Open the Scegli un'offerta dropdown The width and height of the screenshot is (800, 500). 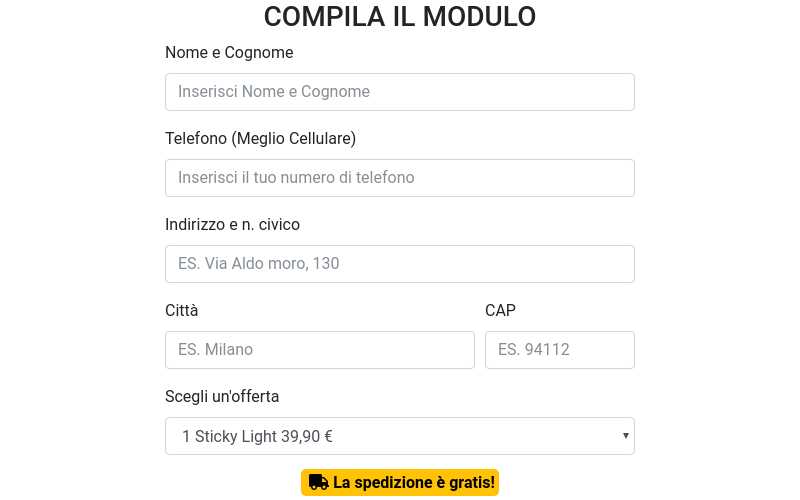click(400, 436)
